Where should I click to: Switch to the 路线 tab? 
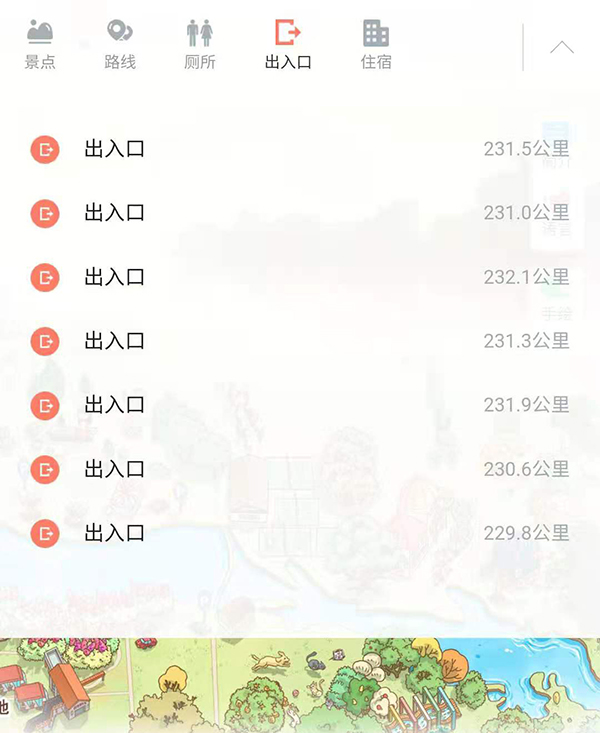[120, 45]
